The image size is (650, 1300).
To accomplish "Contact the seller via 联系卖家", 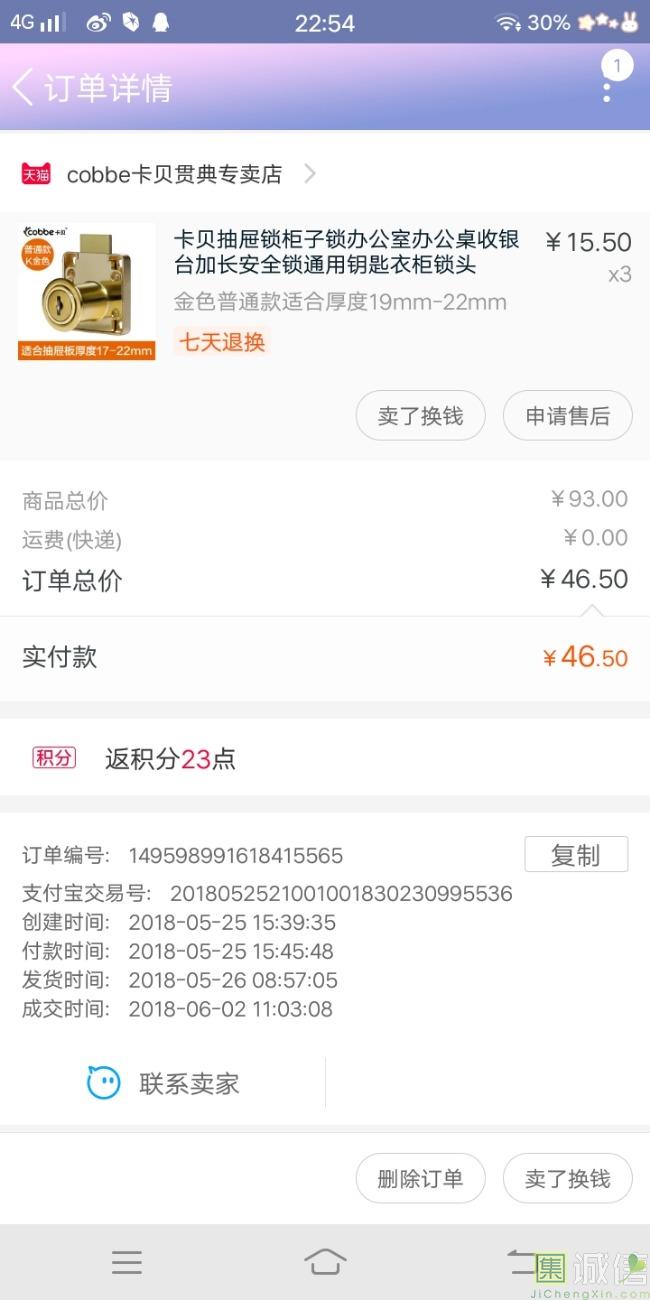I will pyautogui.click(x=165, y=1083).
